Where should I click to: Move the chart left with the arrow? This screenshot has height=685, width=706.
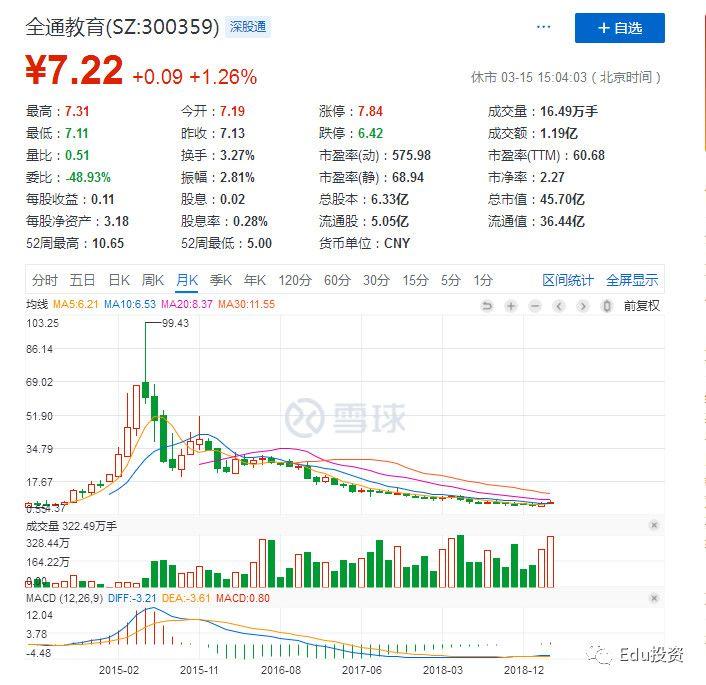coord(559,305)
